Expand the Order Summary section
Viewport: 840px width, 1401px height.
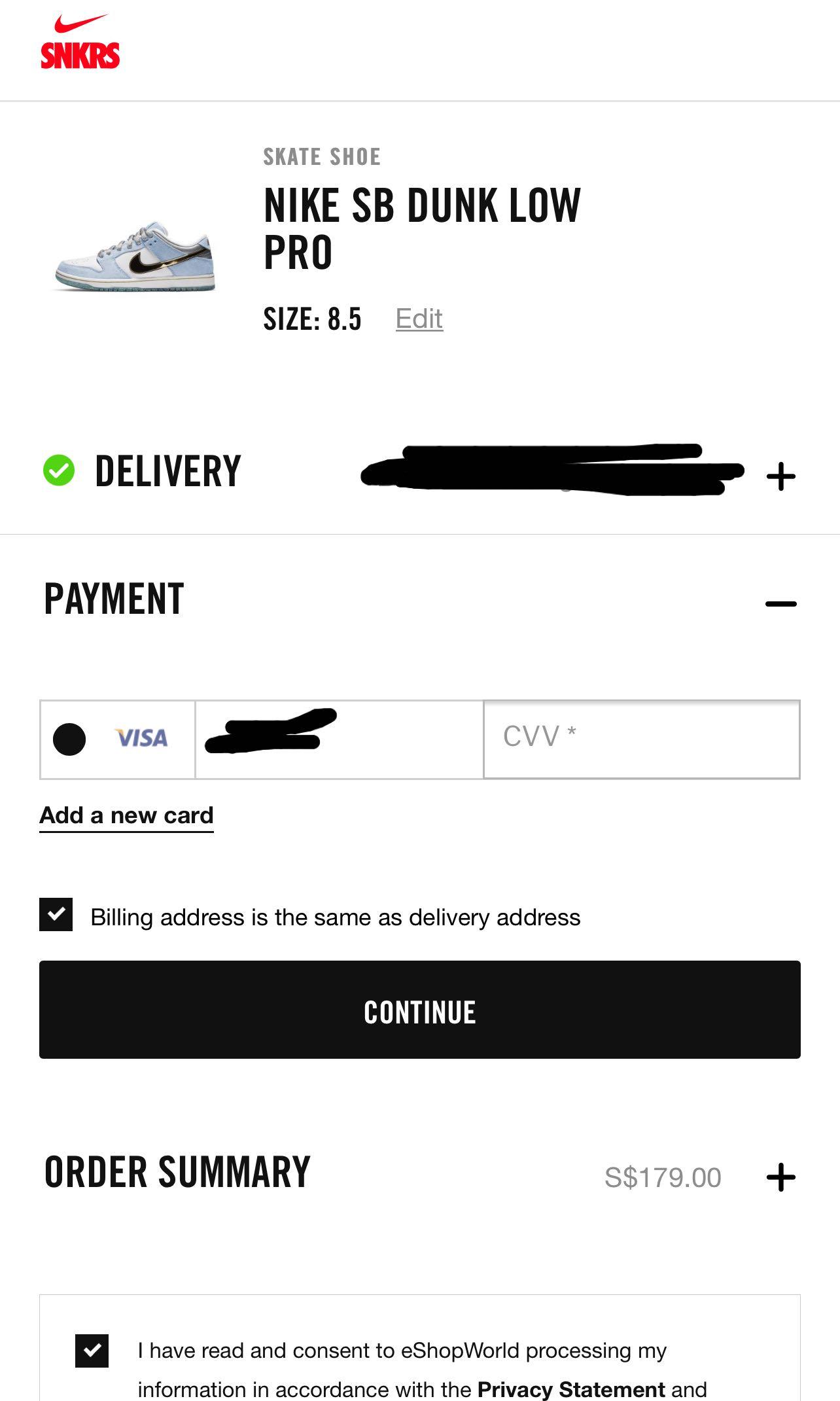(781, 1177)
